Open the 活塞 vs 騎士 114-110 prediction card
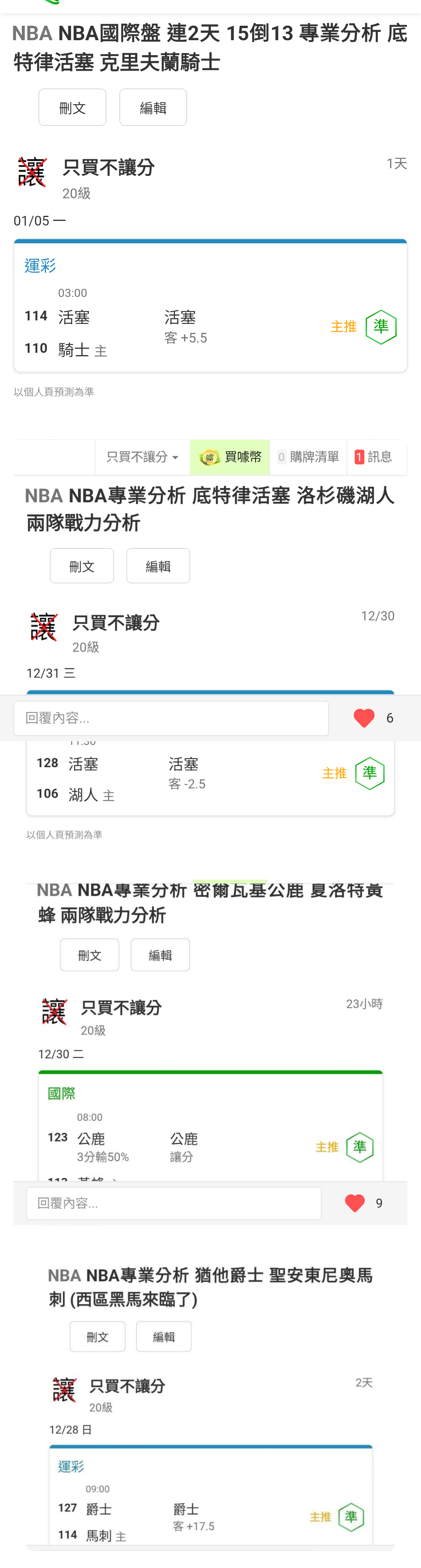Viewport: 421px width, 1568px height. pyautogui.click(x=210, y=329)
